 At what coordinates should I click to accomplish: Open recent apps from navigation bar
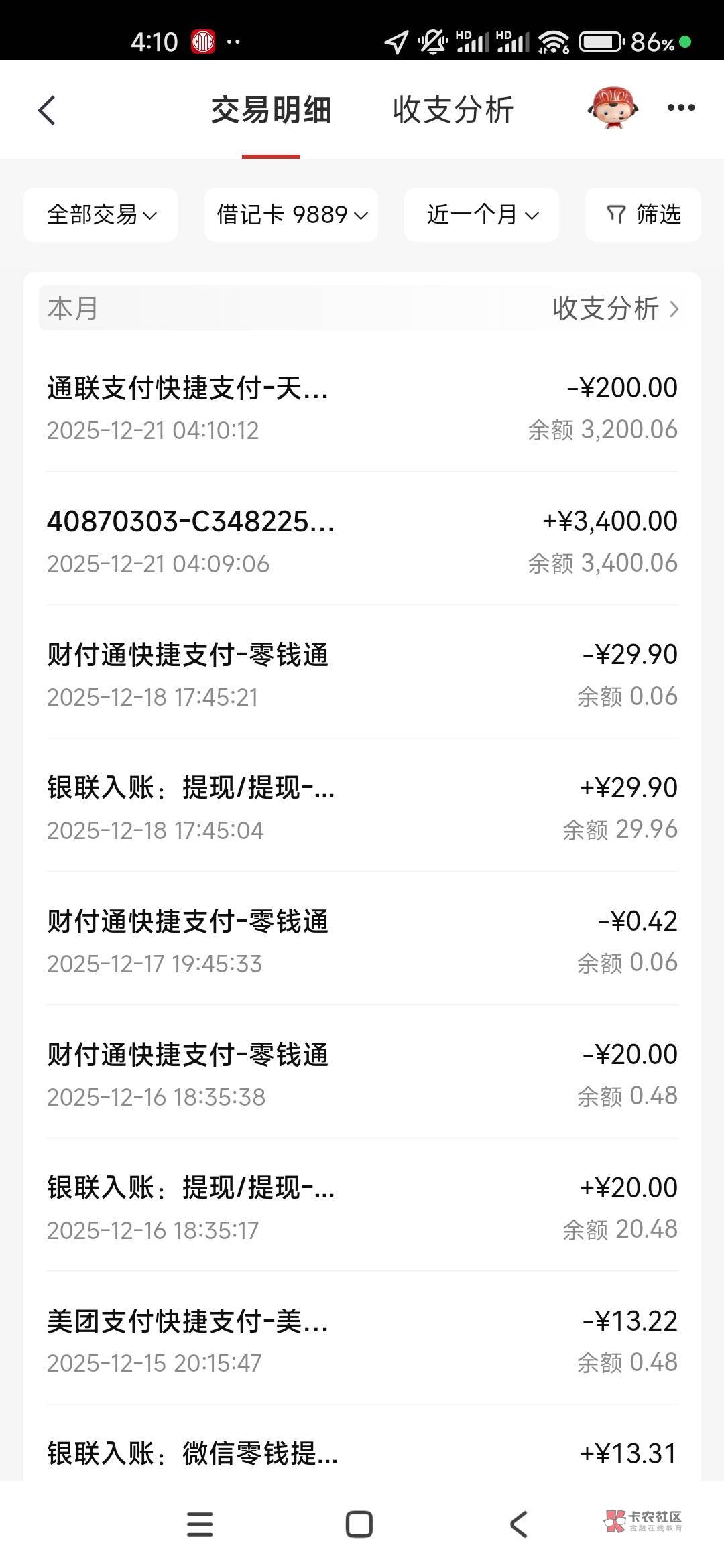pyautogui.click(x=200, y=1524)
